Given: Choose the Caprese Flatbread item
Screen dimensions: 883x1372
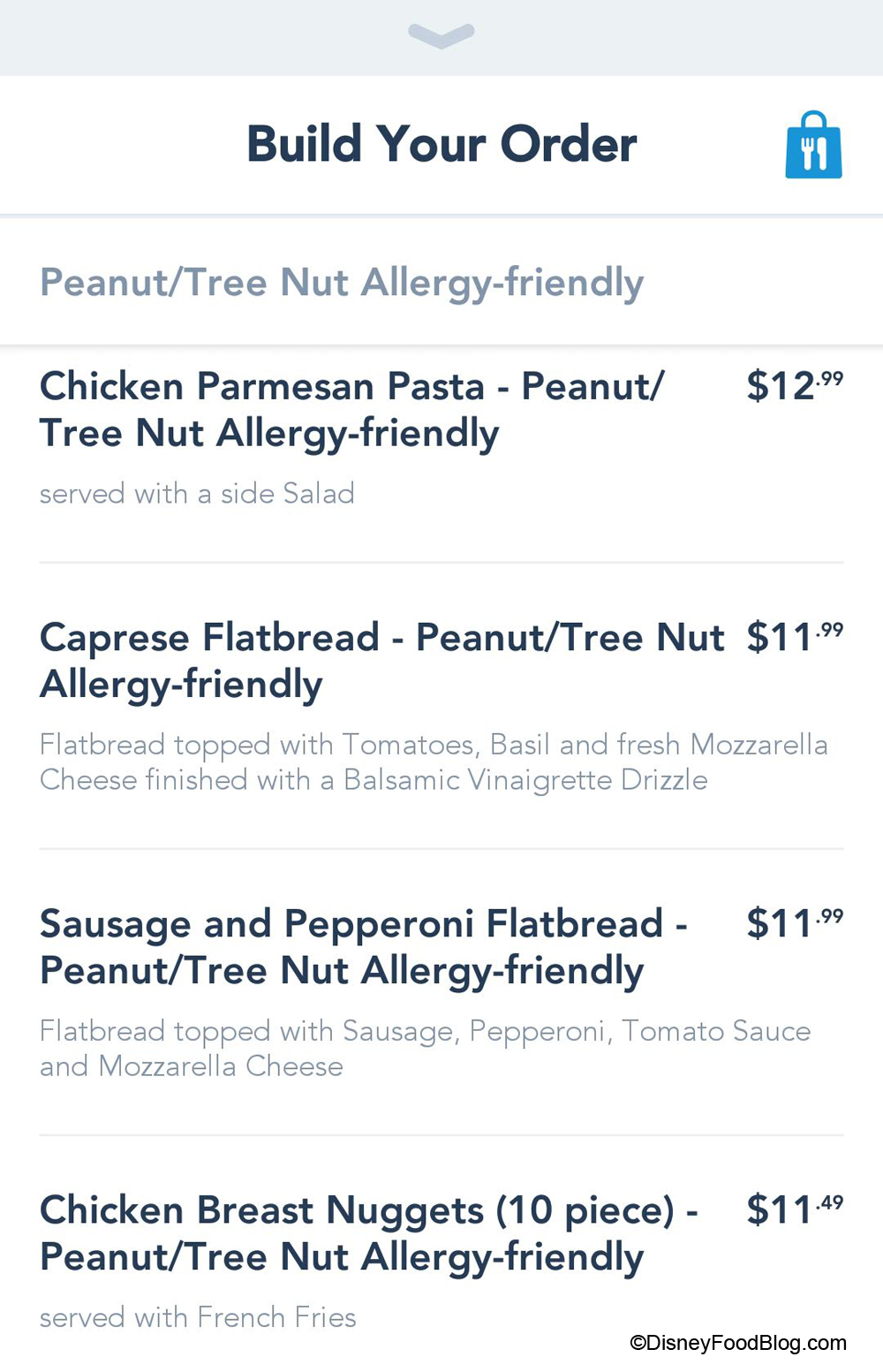Looking at the screenshot, I should [x=381, y=661].
